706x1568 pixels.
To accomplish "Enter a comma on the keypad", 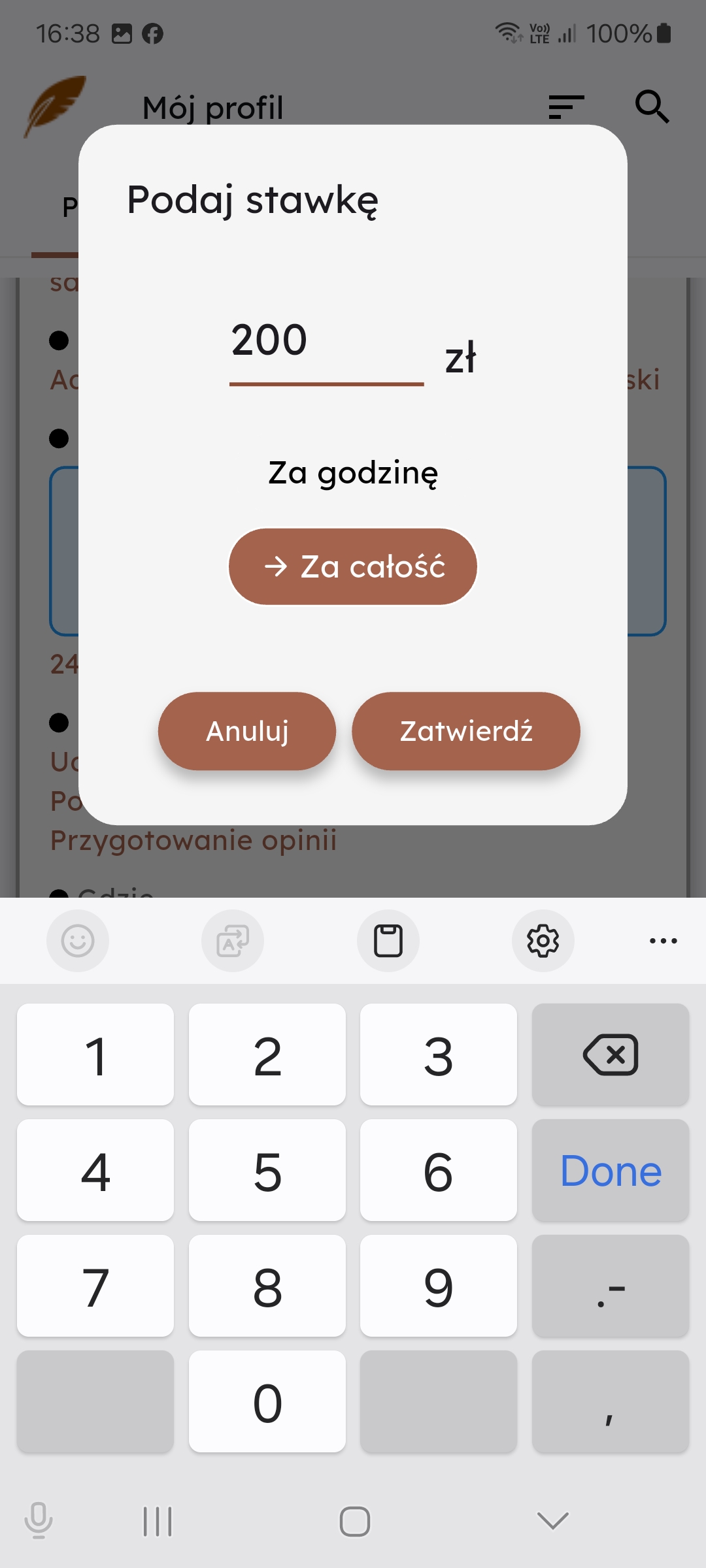I will [x=610, y=1401].
